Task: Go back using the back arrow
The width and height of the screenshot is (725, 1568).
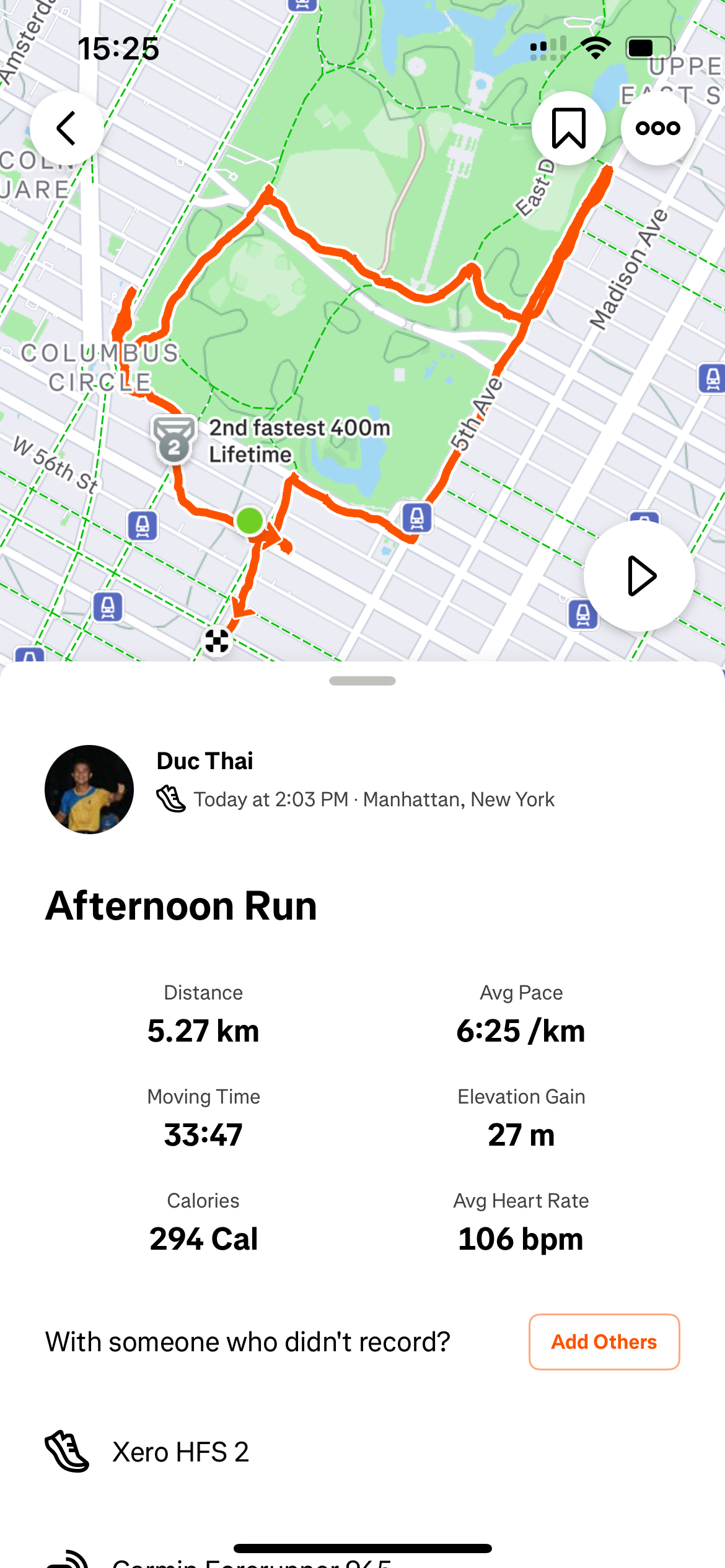Action: click(66, 128)
